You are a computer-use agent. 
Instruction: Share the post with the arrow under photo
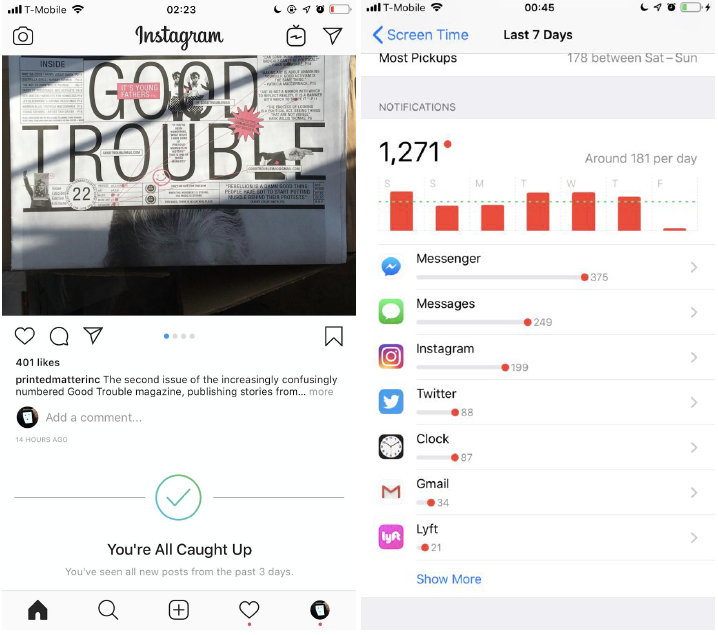[93, 336]
